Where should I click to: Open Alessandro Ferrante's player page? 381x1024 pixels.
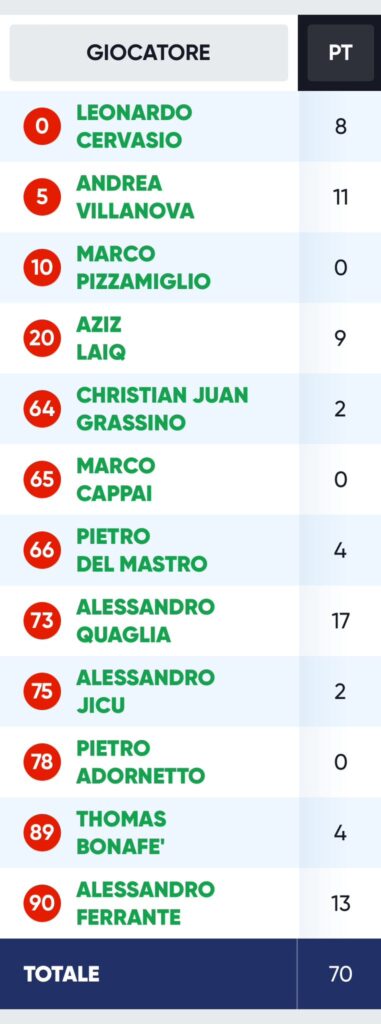(145, 903)
